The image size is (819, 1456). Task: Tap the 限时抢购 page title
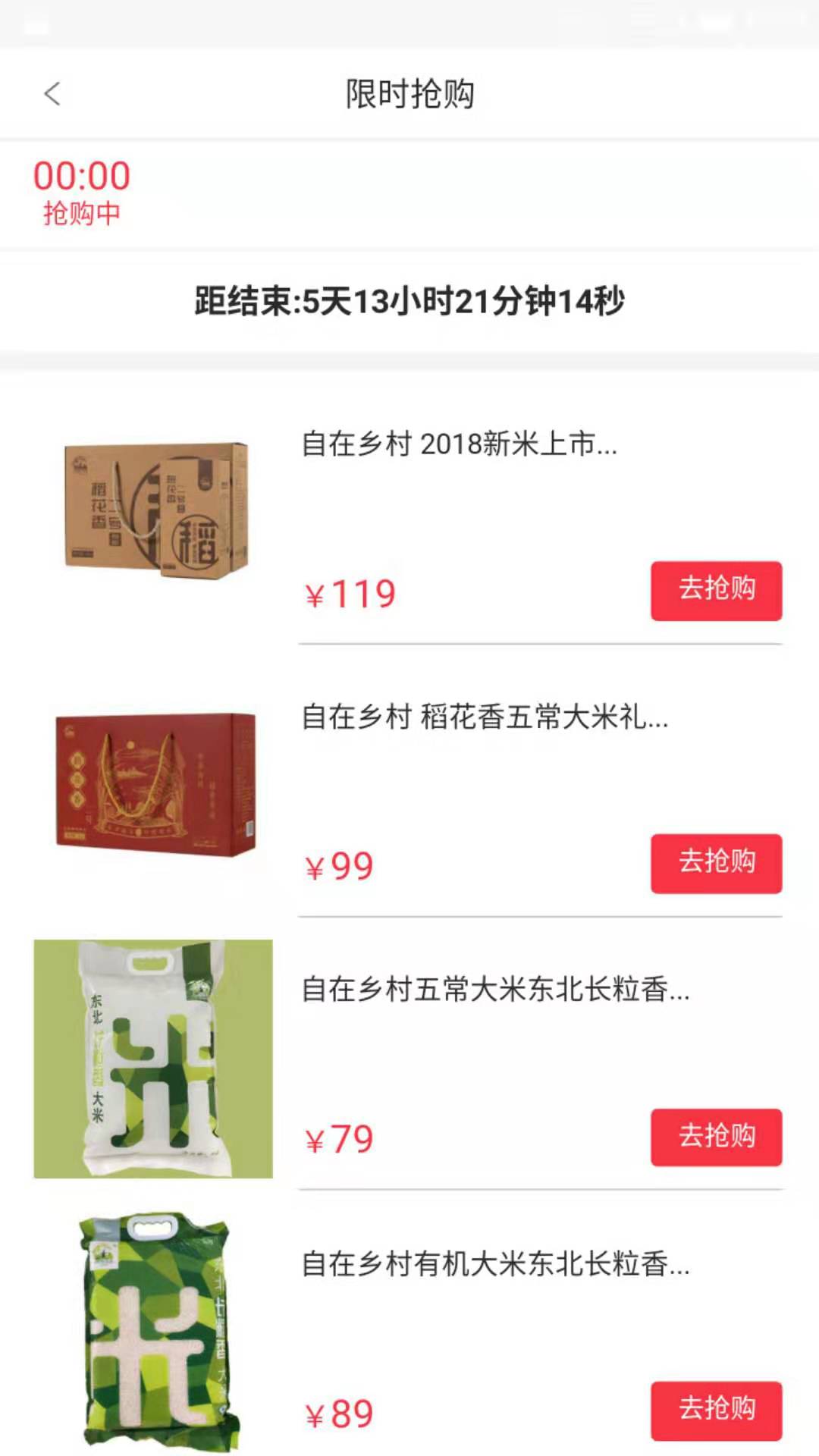point(409,94)
